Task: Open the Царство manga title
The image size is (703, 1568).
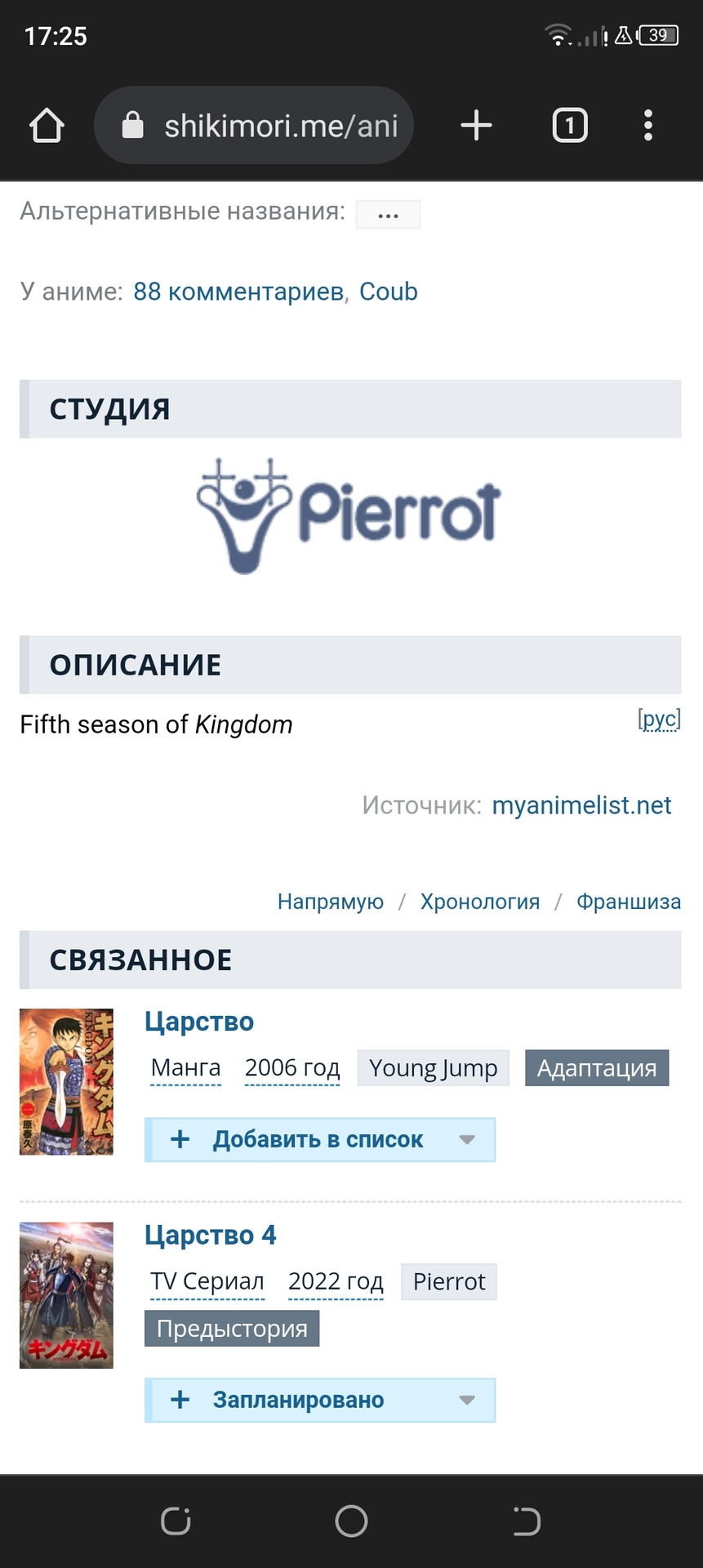Action: click(x=199, y=1022)
